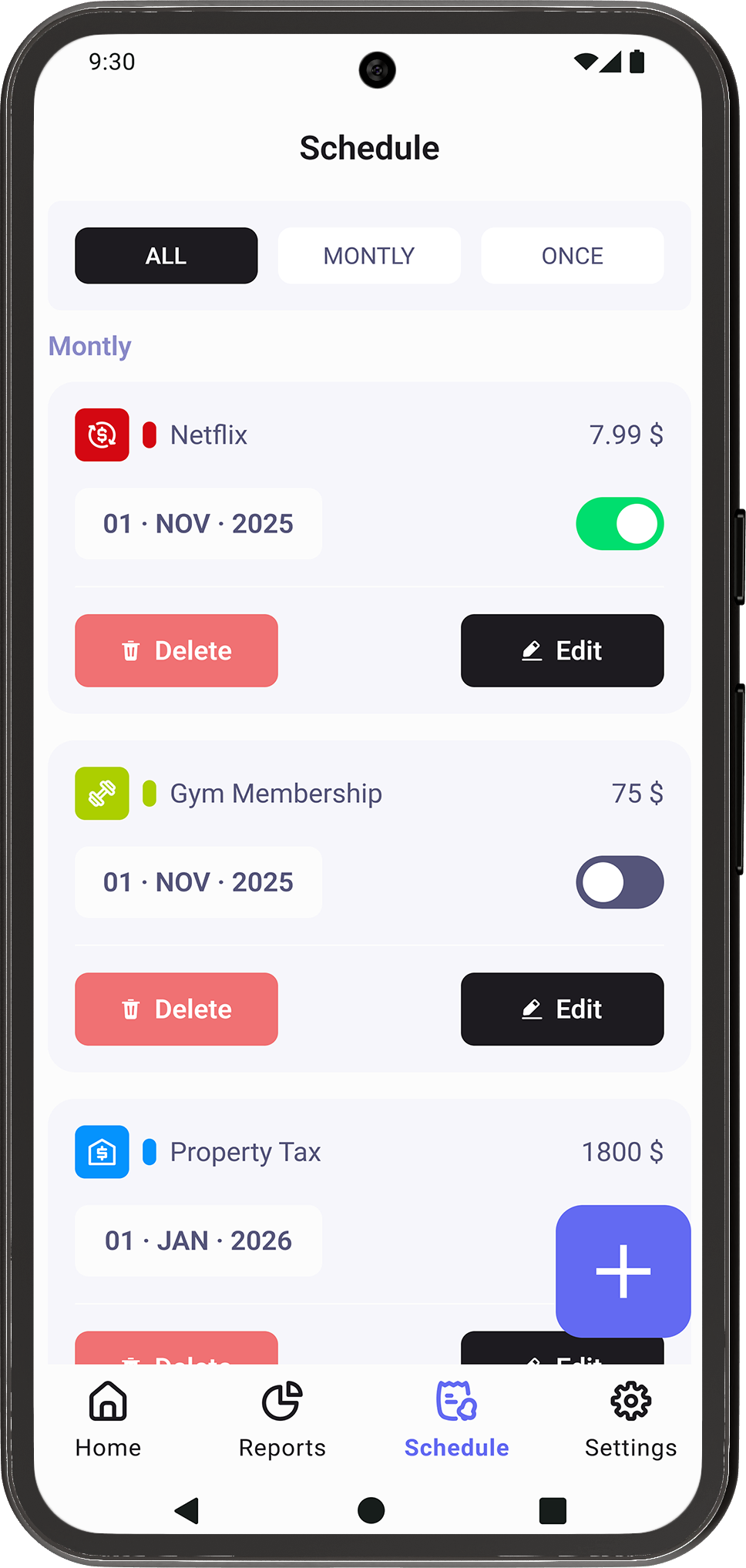Select the ALL filter
The image size is (746, 1568).
click(x=166, y=256)
